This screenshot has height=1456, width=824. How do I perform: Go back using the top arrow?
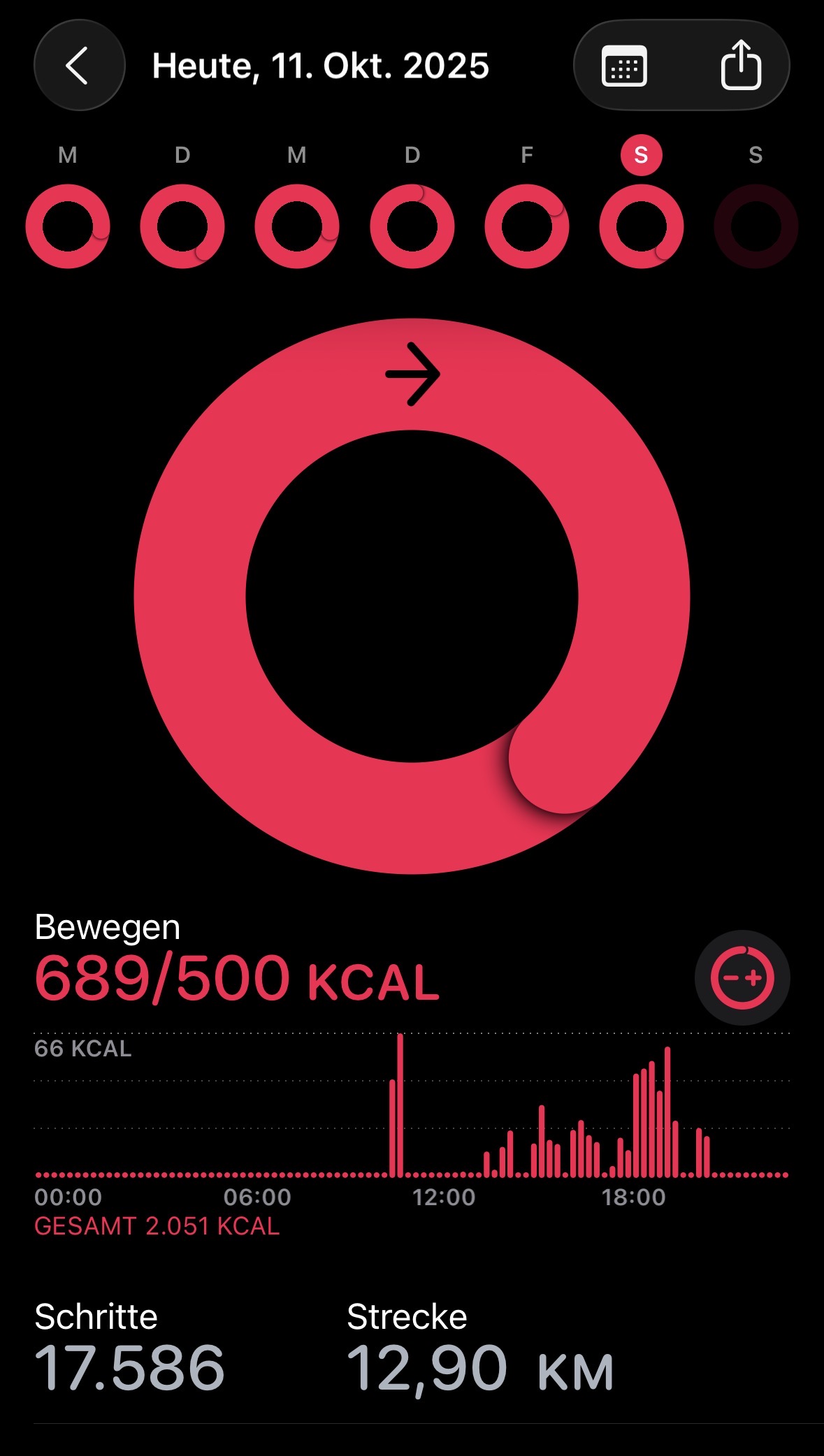point(79,66)
